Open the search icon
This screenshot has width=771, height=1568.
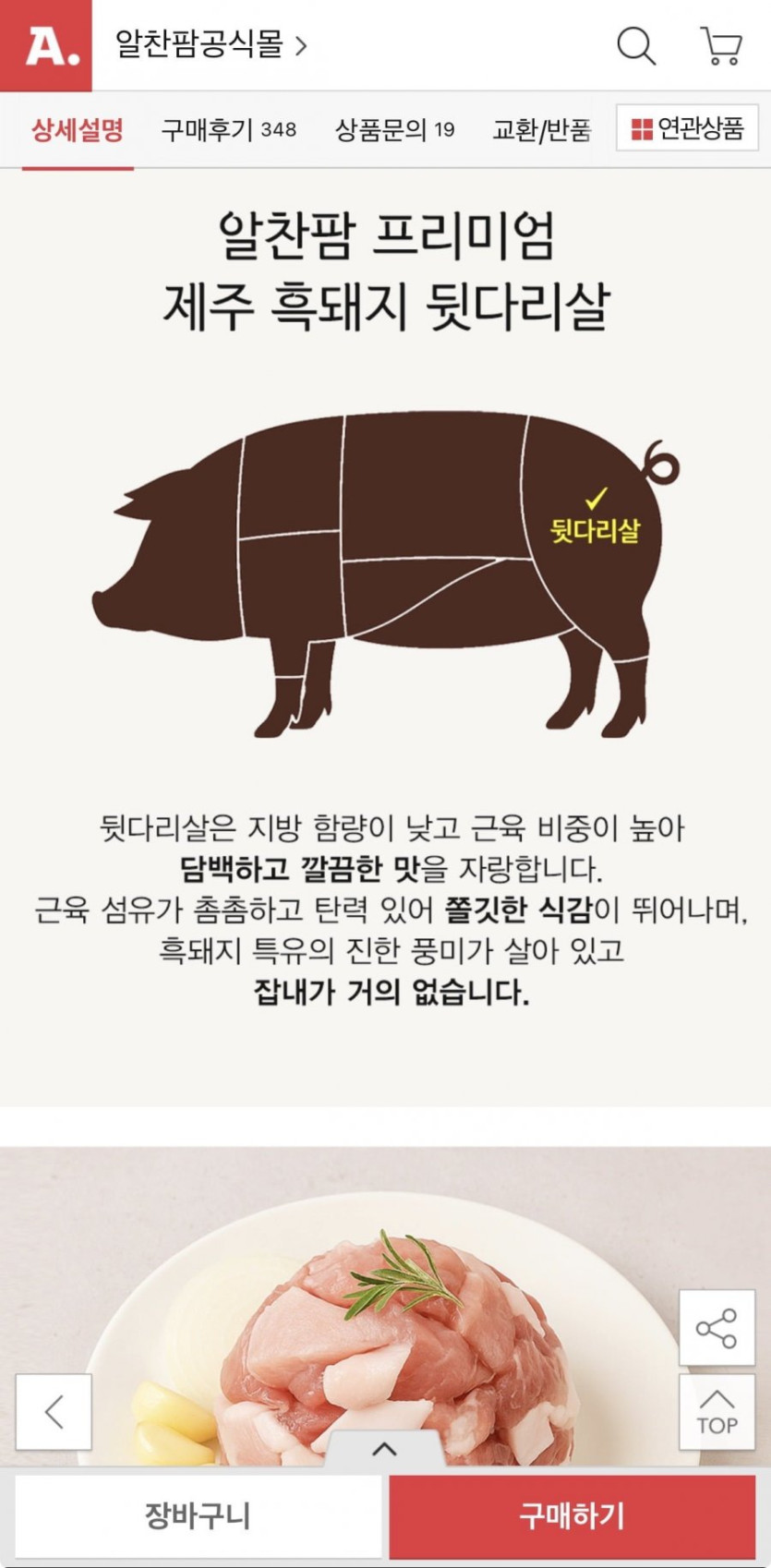point(635,45)
